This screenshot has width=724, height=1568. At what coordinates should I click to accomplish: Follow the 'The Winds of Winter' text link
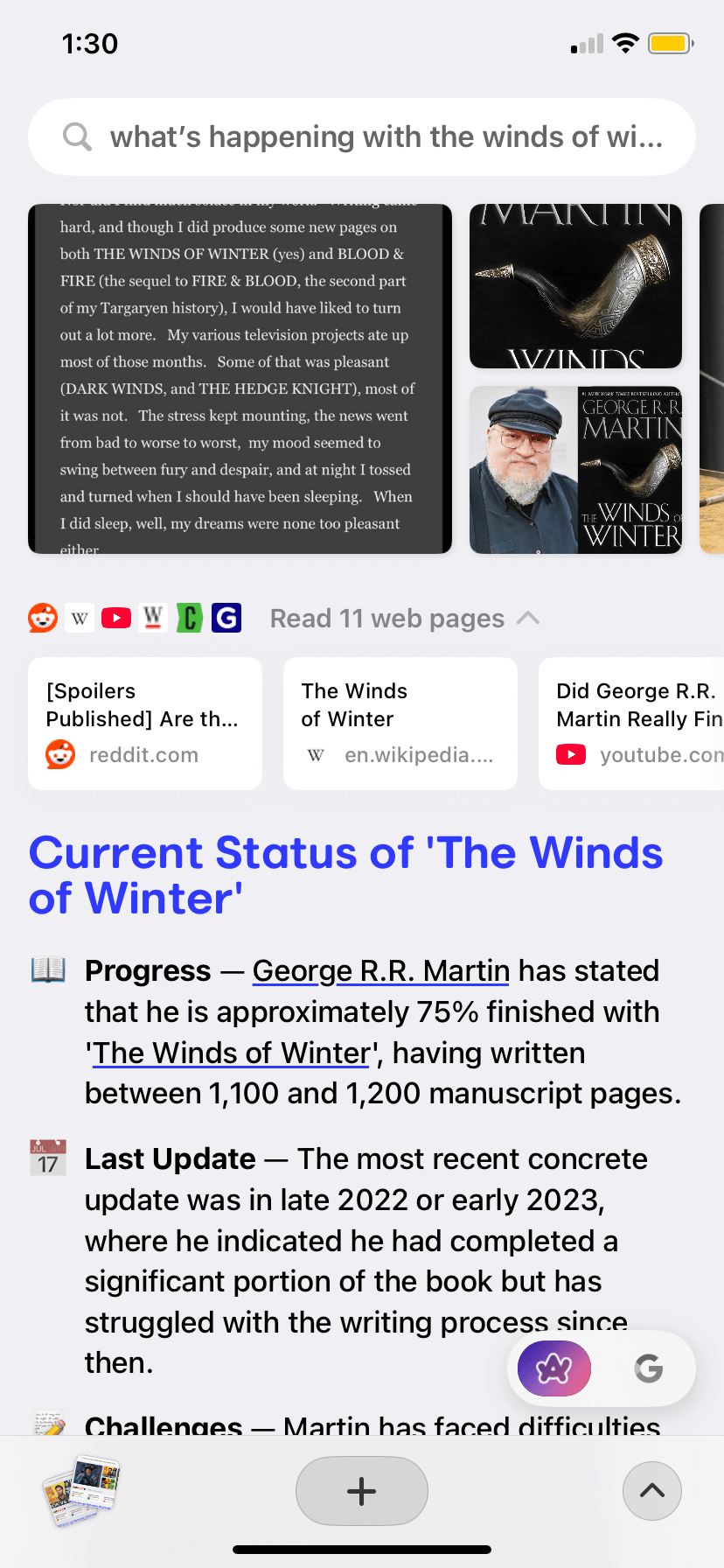(x=232, y=1053)
